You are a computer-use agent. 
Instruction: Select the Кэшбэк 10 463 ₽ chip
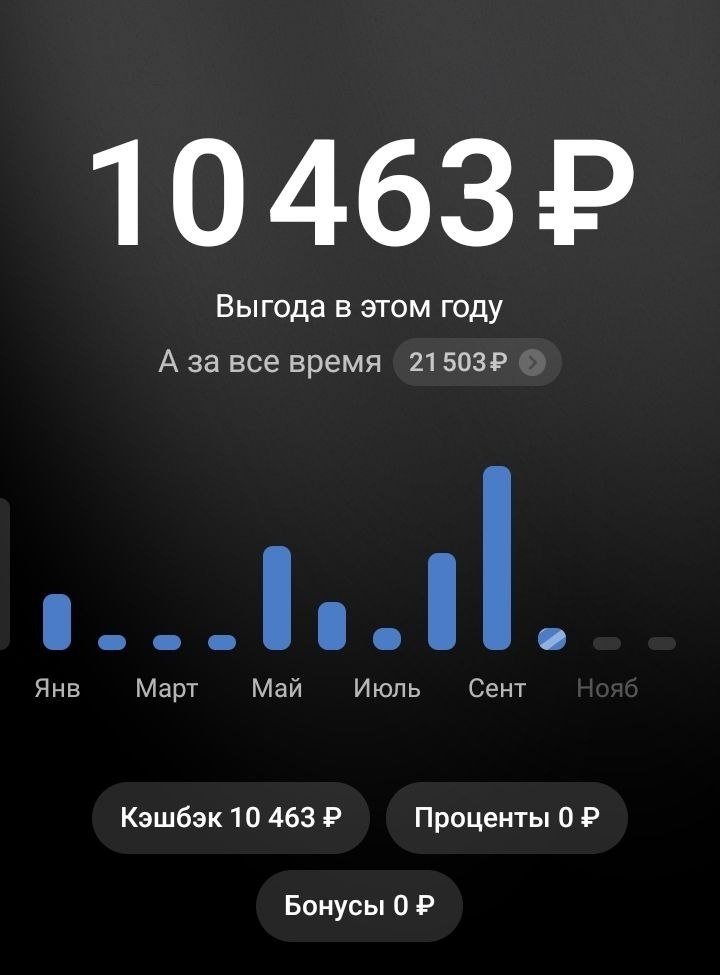tap(231, 818)
